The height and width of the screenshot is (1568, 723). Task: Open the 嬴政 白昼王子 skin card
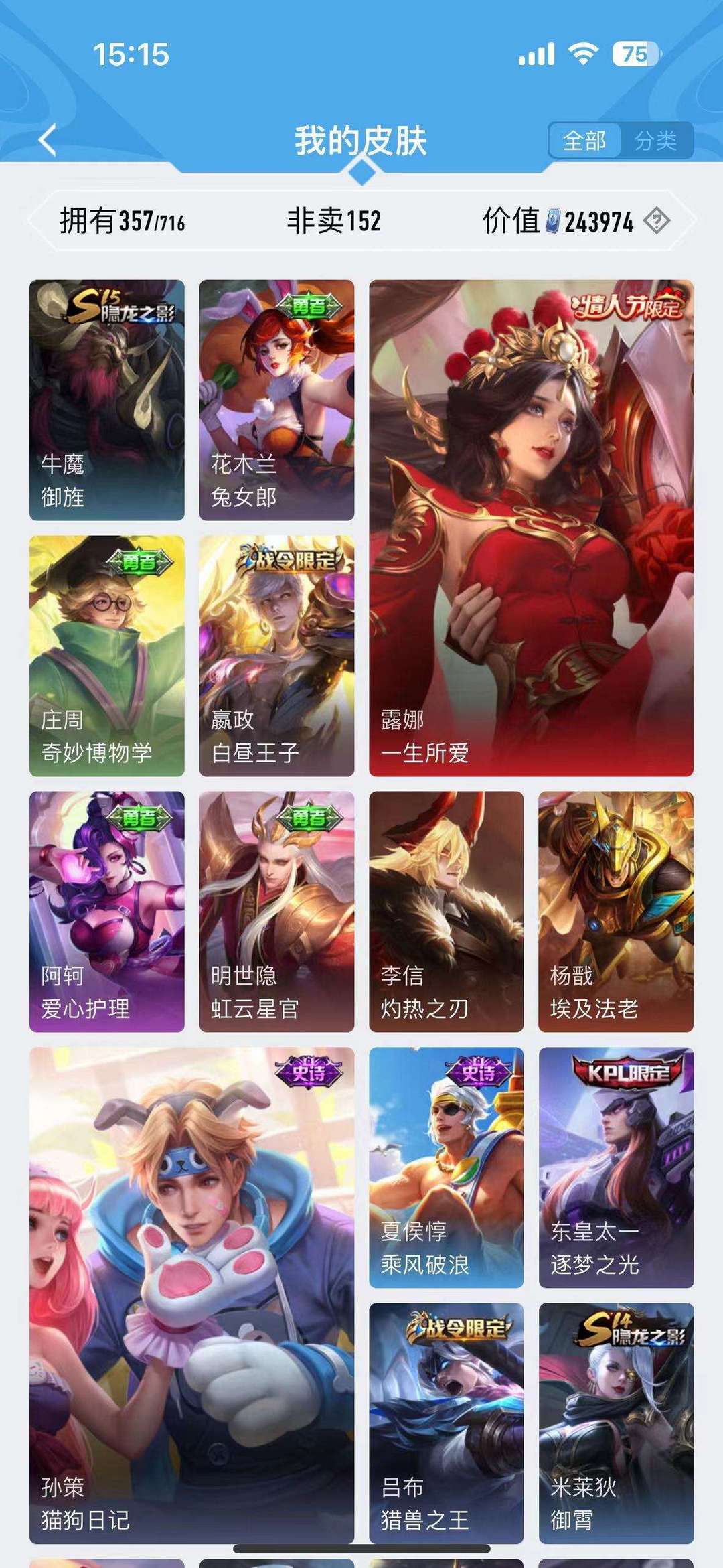[276, 656]
